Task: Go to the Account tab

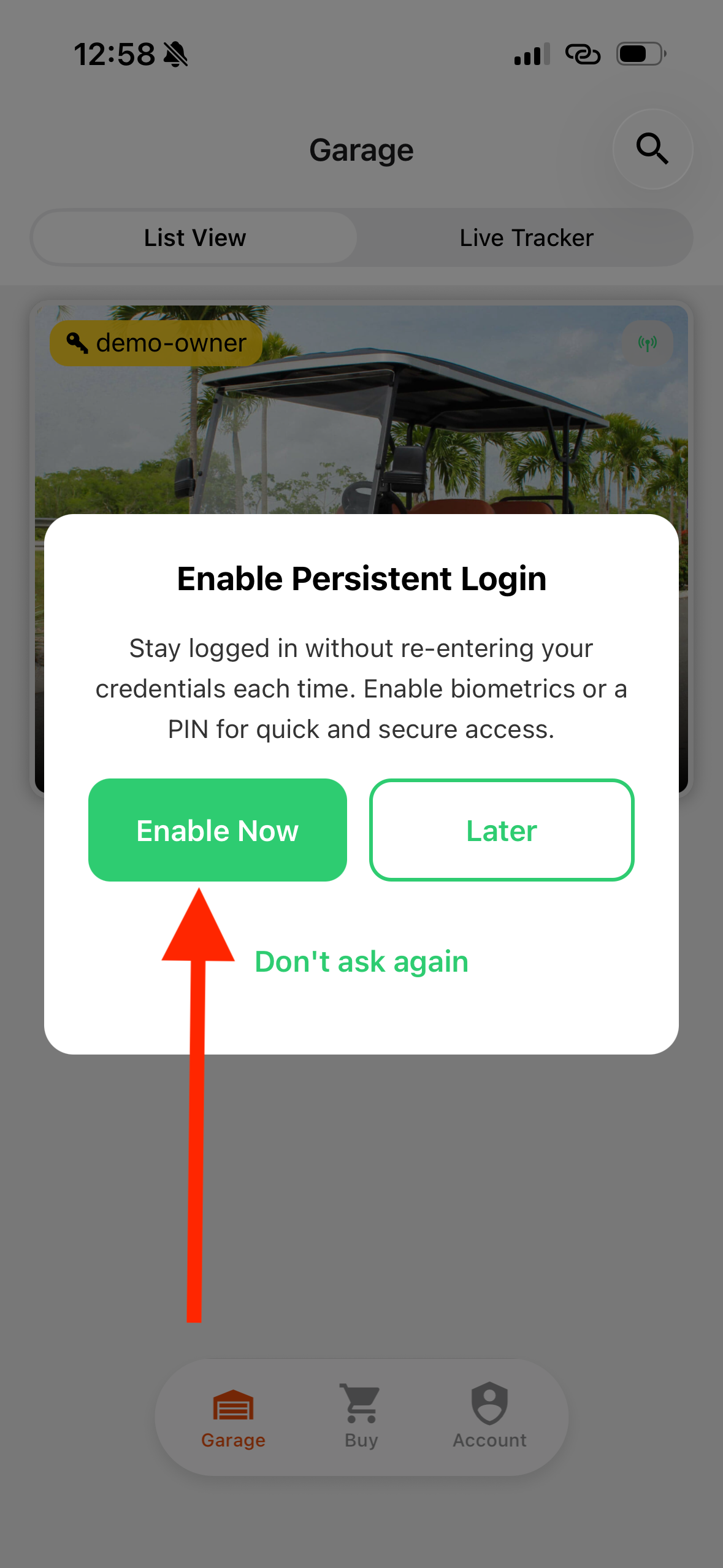Action: 489,1416
